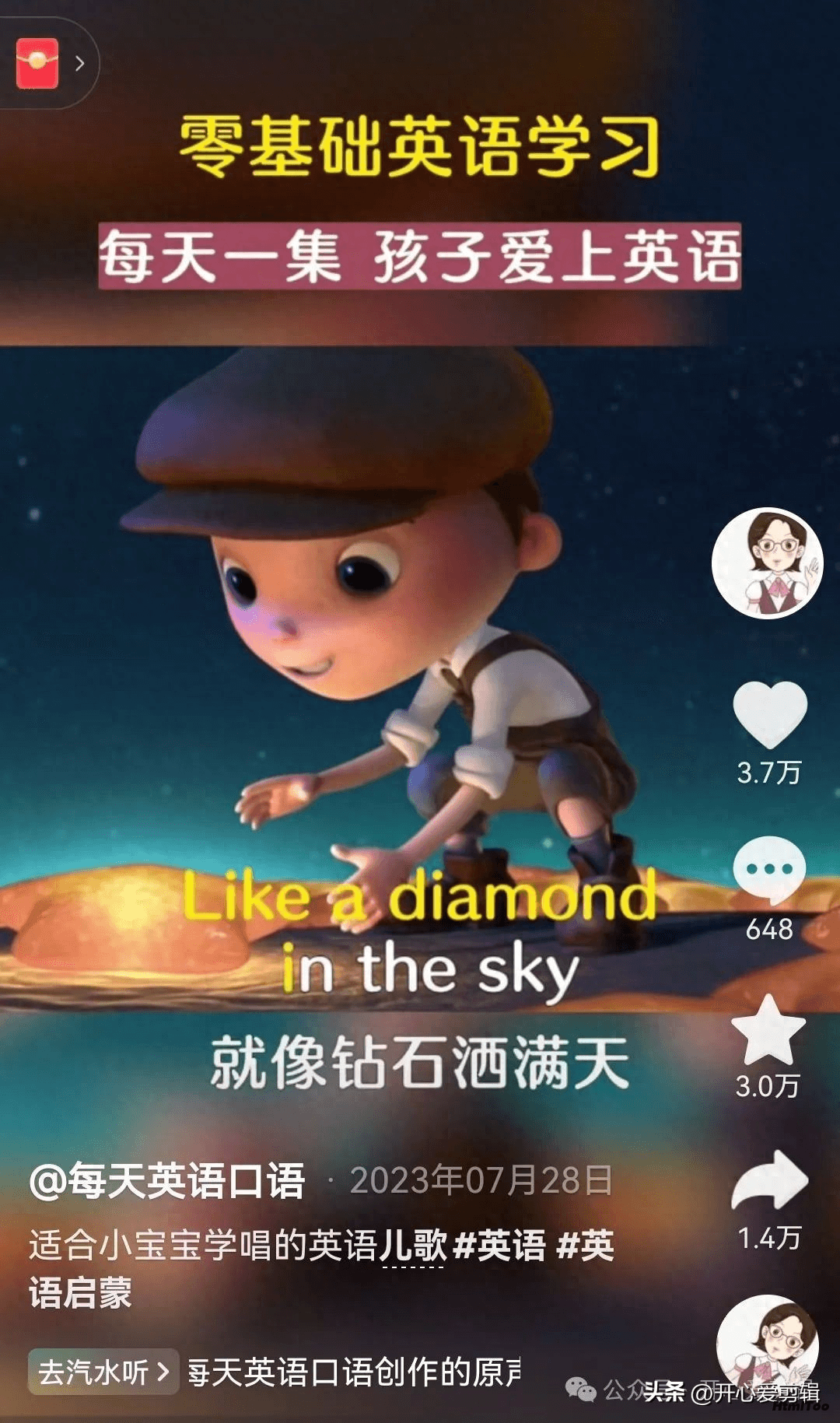Image resolution: width=840 pixels, height=1423 pixels.
Task: Open the comments with 648 replies
Action: click(769, 871)
